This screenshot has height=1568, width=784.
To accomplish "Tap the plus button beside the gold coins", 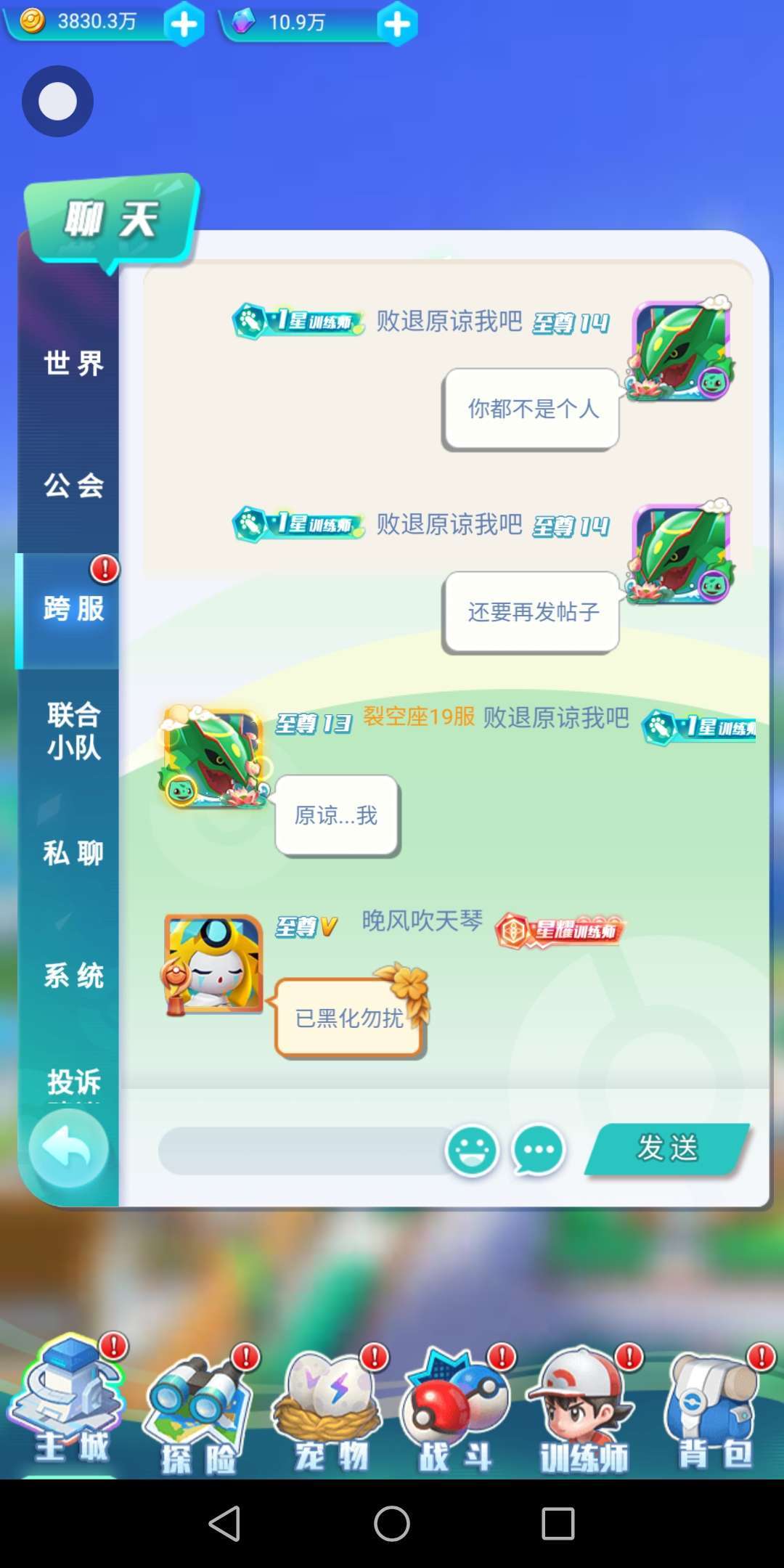I will [184, 25].
